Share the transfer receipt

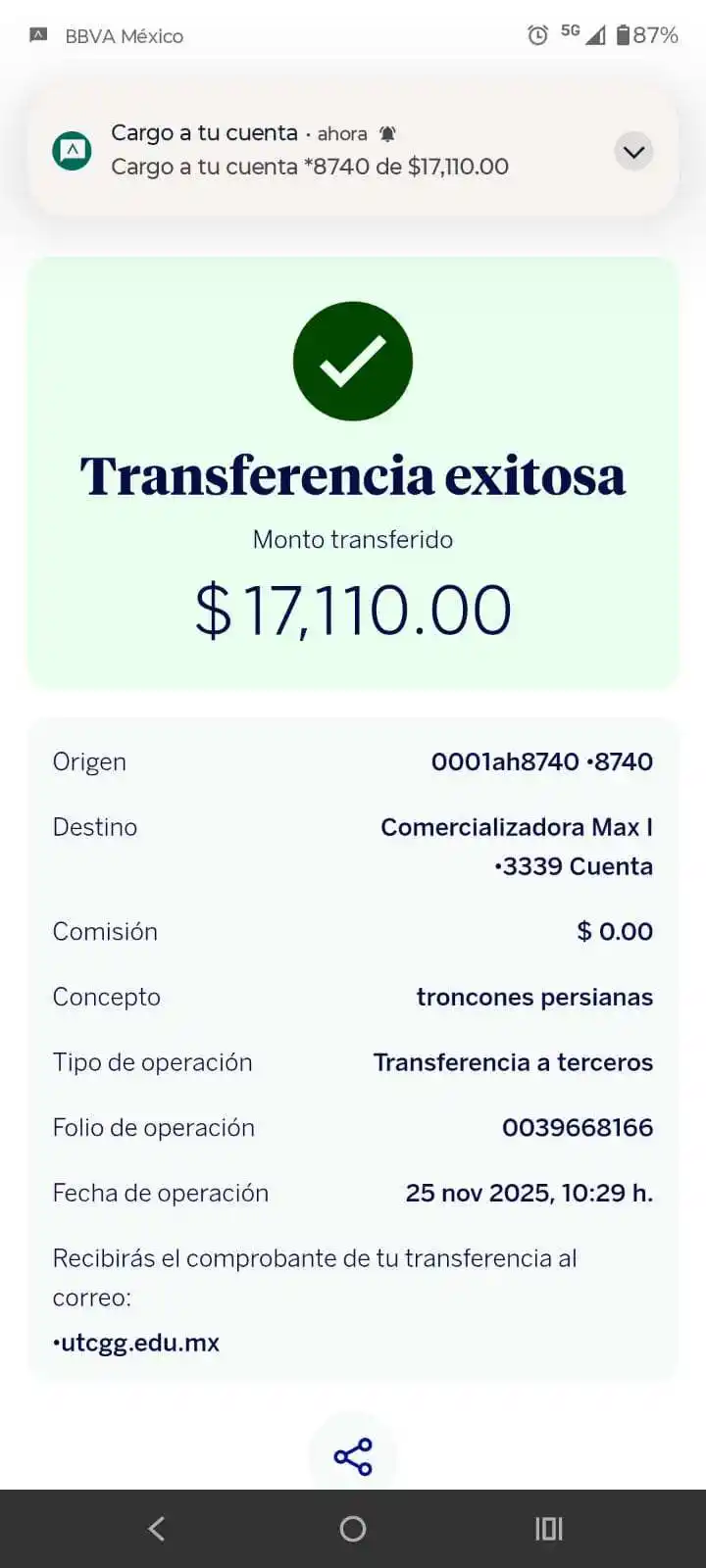[x=353, y=1456]
